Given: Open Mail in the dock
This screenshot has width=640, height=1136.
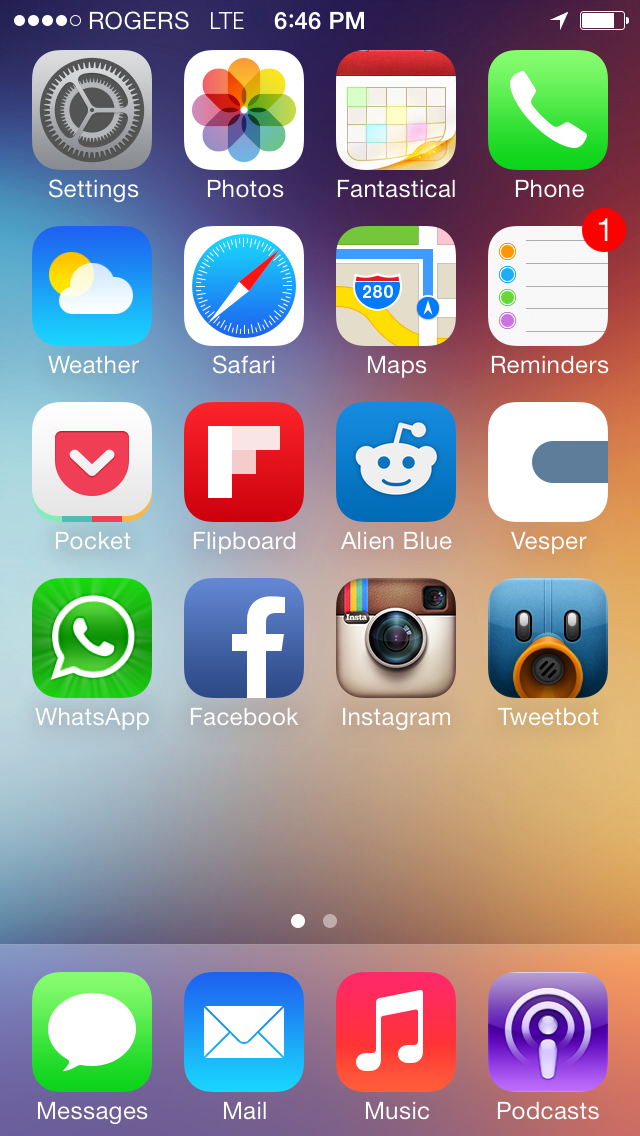Looking at the screenshot, I should [x=244, y=1032].
